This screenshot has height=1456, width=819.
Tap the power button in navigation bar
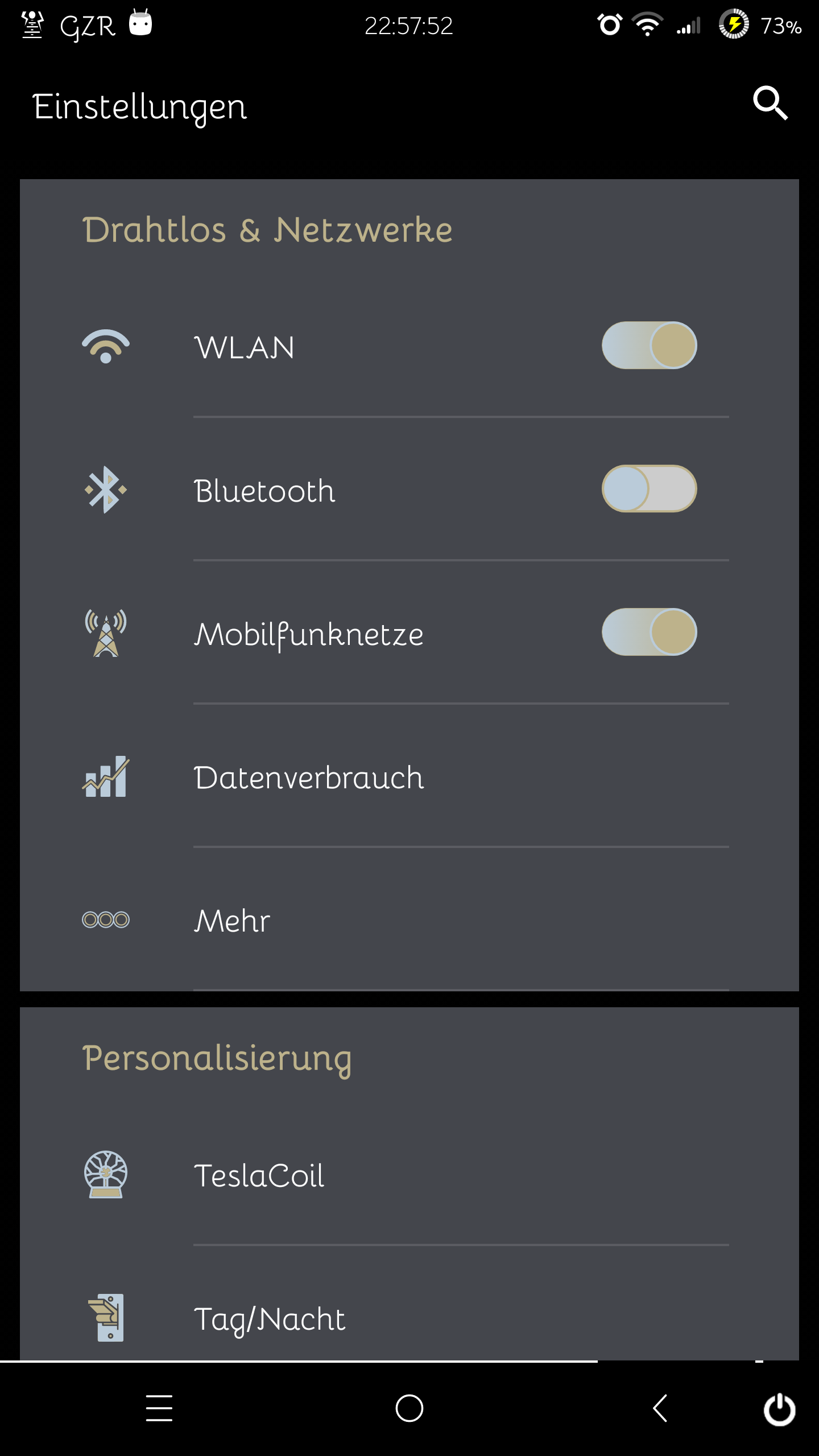pos(779,1409)
